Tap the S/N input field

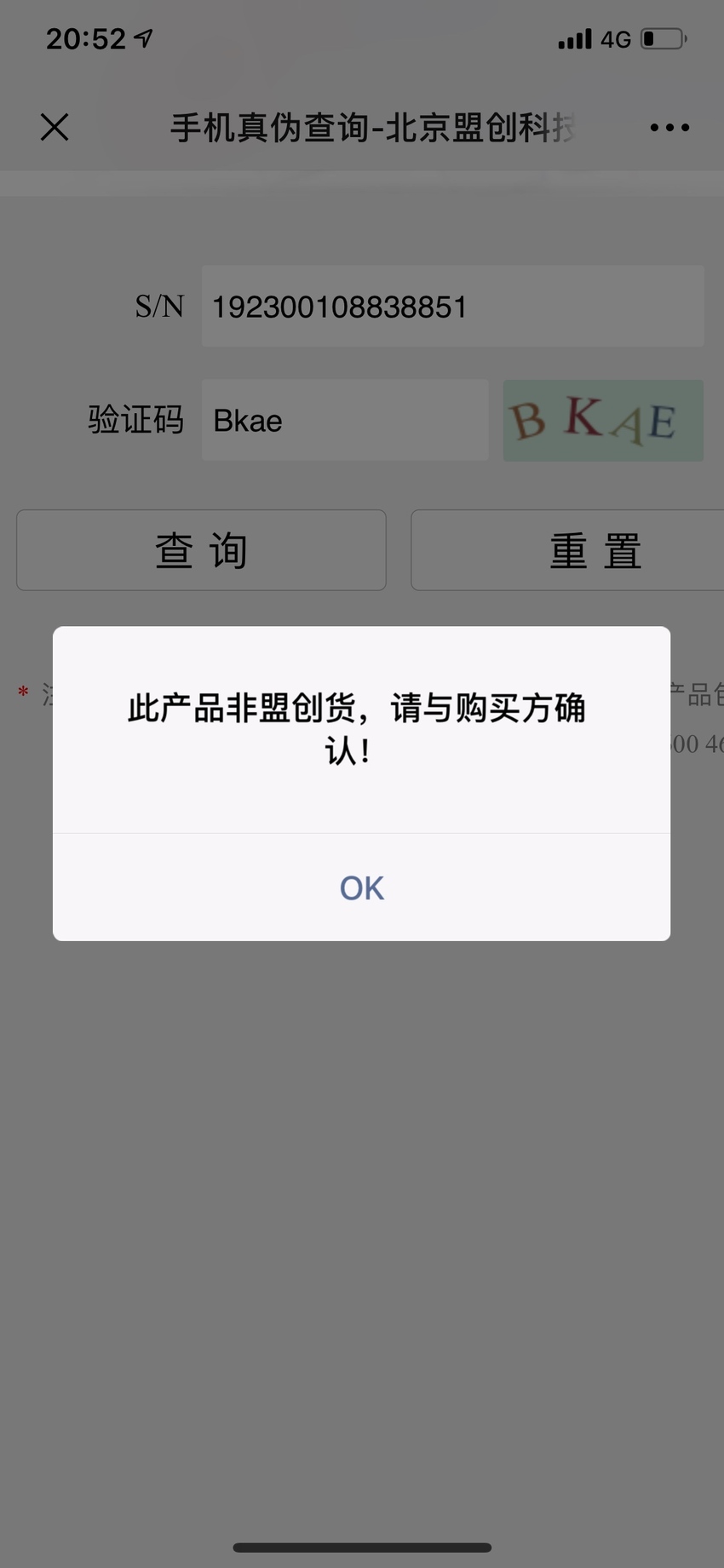(452, 306)
